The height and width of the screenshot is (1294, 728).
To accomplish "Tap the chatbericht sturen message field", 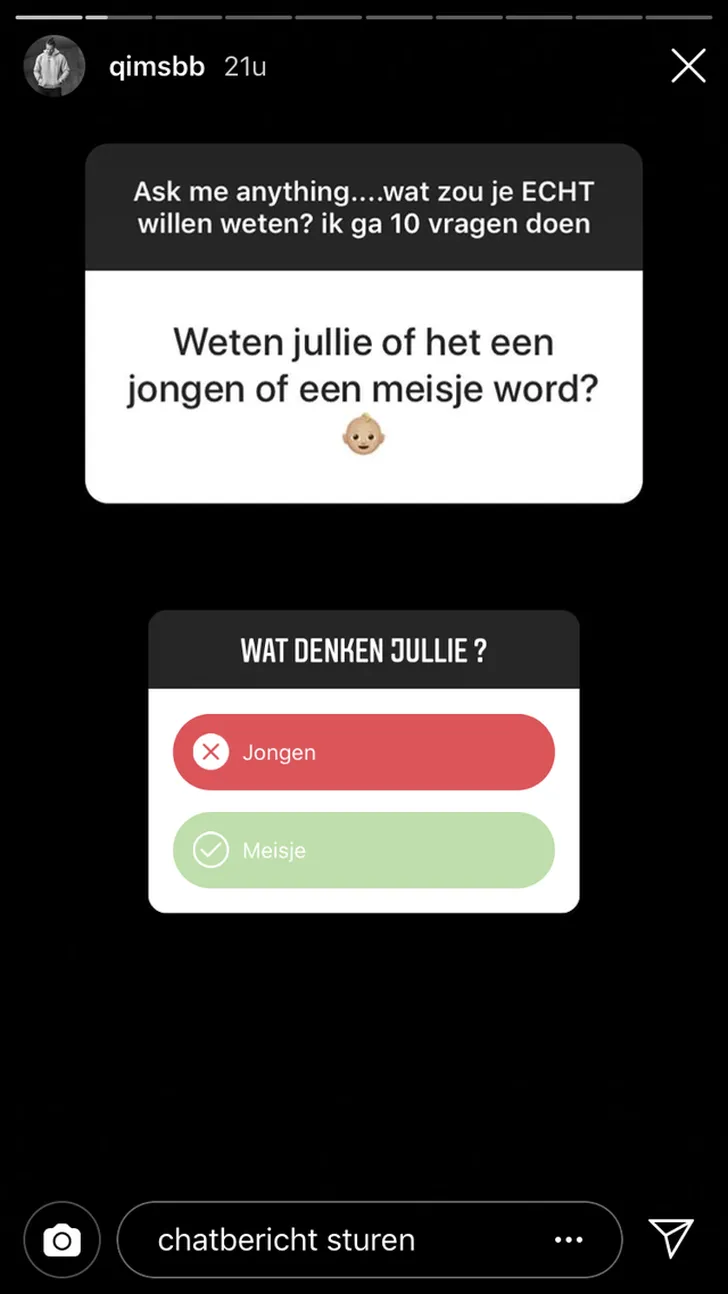I will point(330,1240).
